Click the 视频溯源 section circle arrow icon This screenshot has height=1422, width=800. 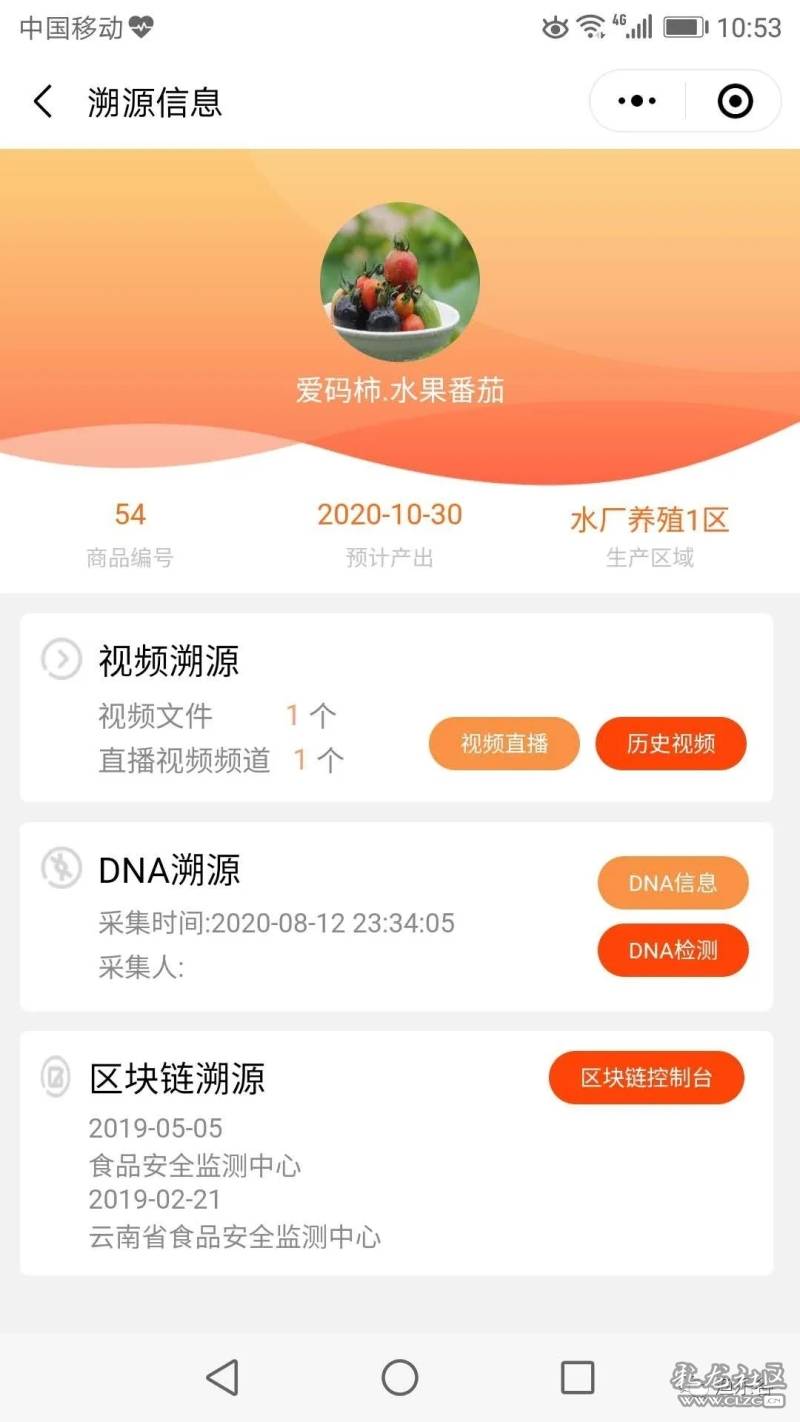click(x=61, y=659)
